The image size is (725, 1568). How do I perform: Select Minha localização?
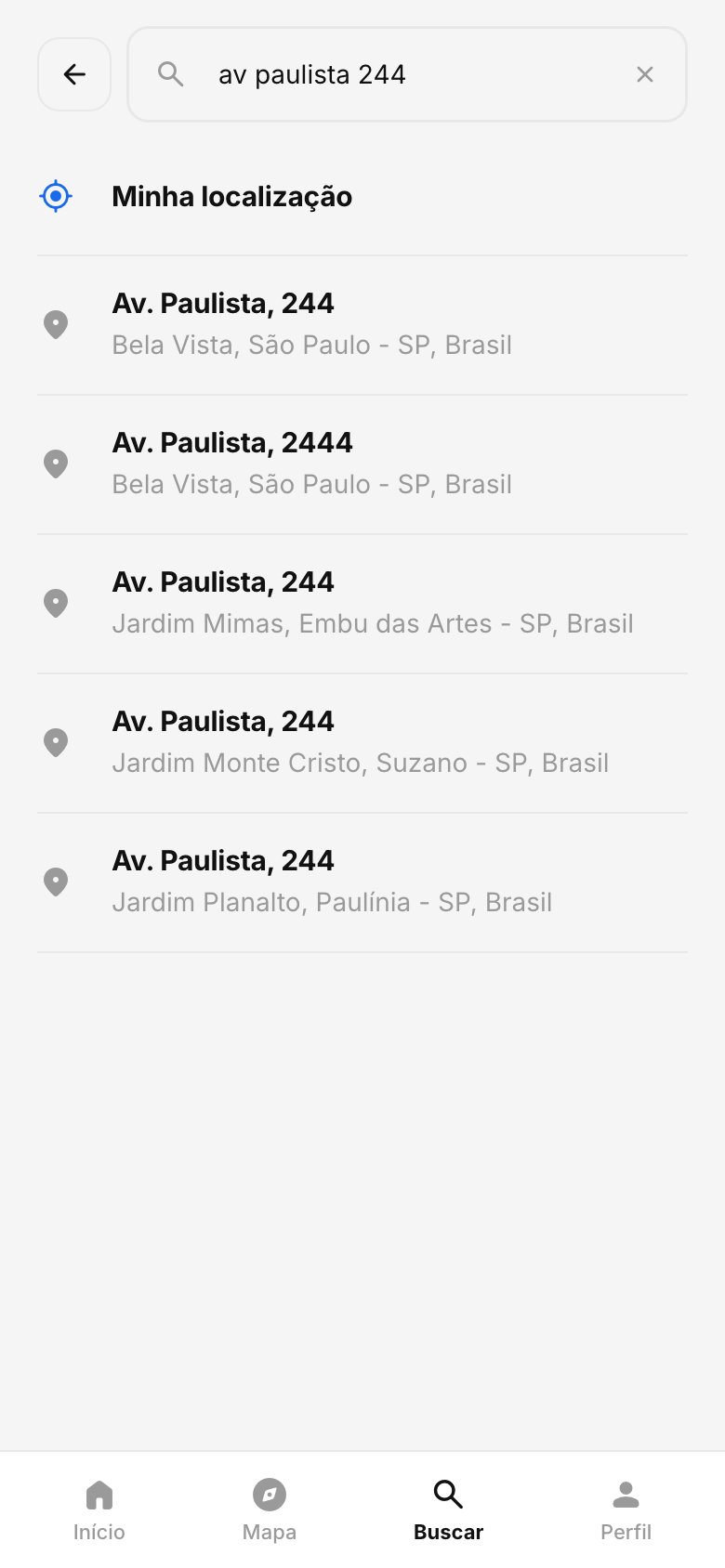click(232, 196)
